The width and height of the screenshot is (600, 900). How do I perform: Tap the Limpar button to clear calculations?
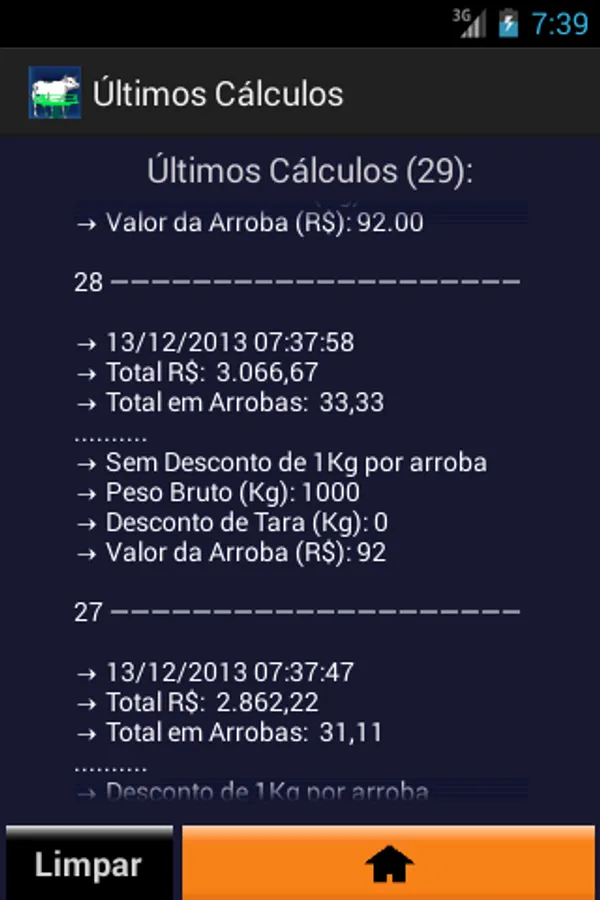point(88,864)
